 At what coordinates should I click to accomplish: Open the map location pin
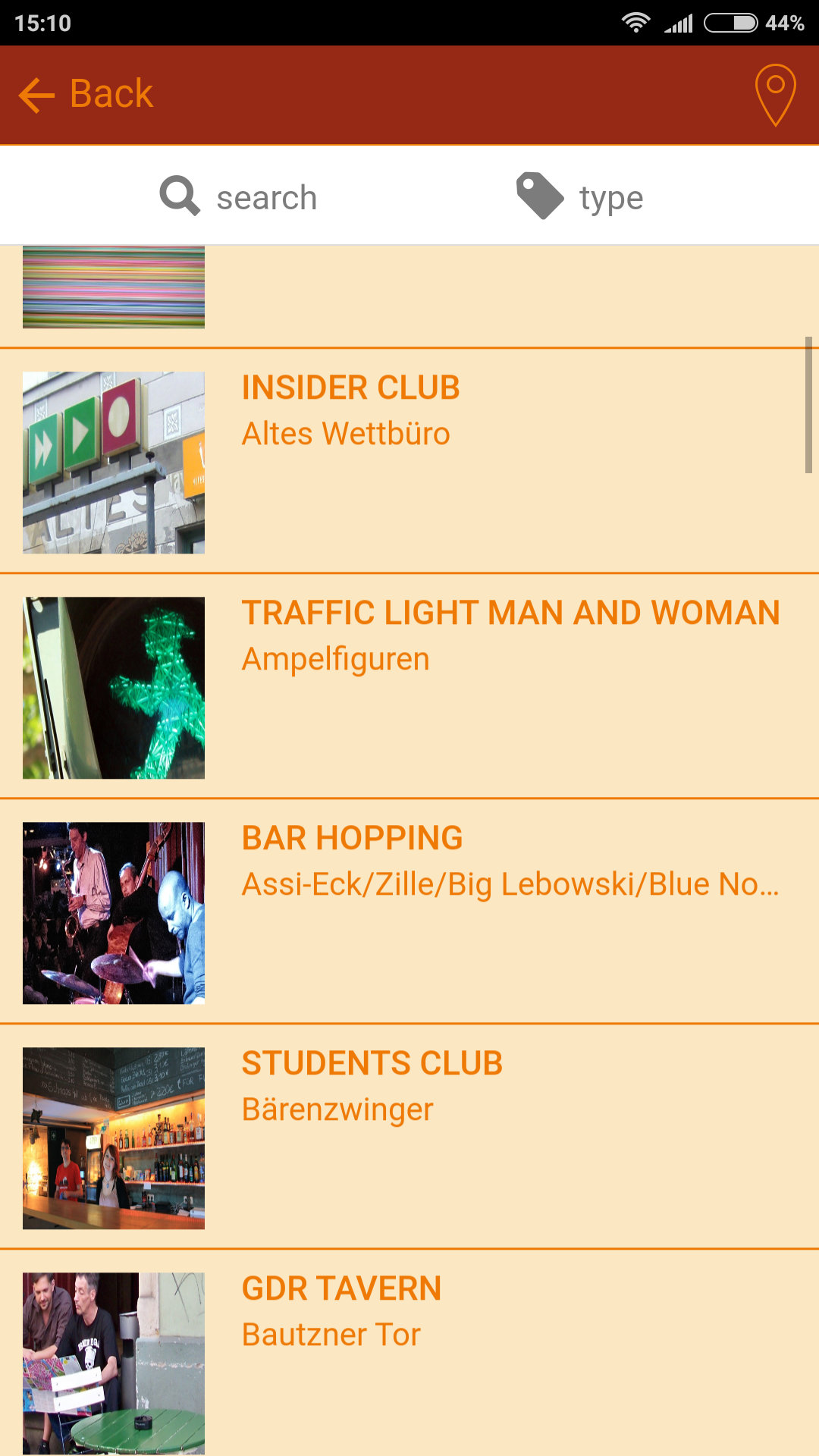point(775,96)
